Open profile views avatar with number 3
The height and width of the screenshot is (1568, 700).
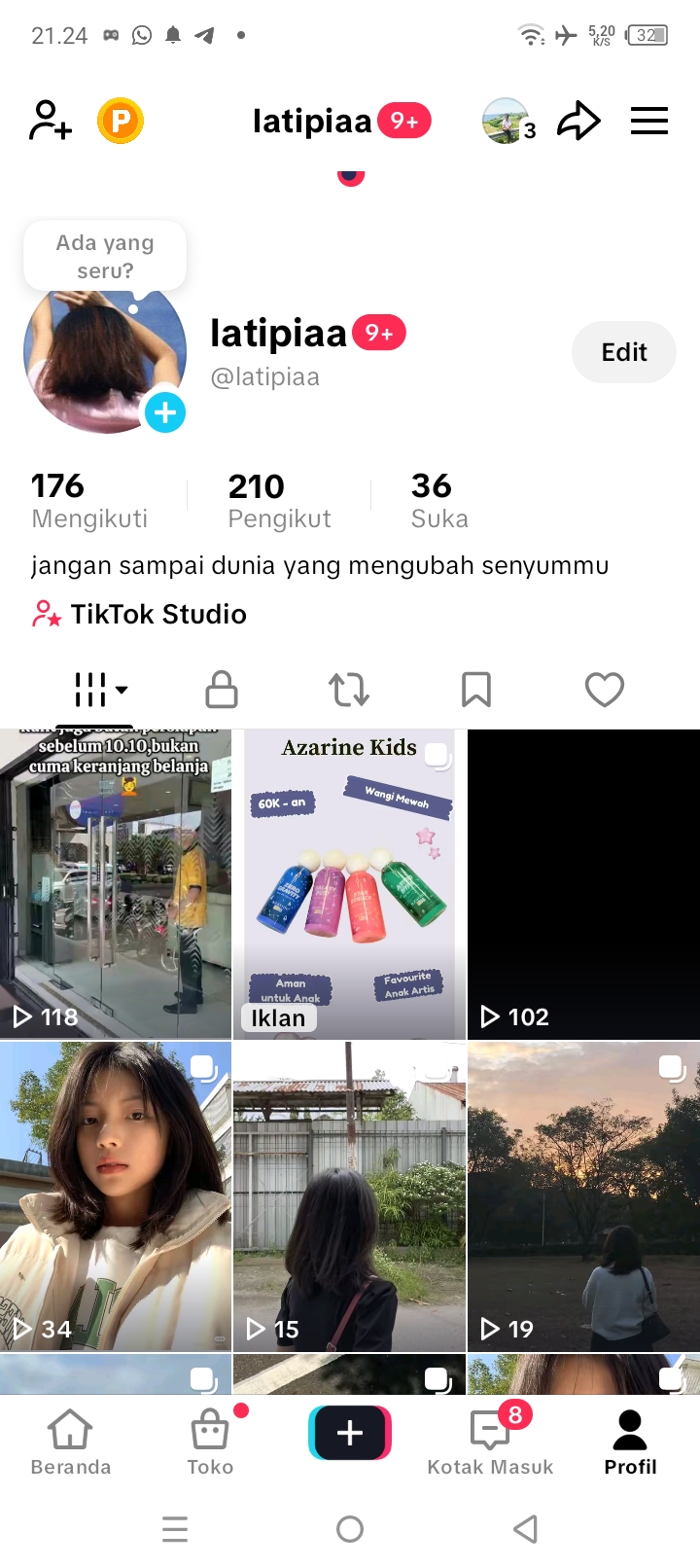tap(507, 122)
